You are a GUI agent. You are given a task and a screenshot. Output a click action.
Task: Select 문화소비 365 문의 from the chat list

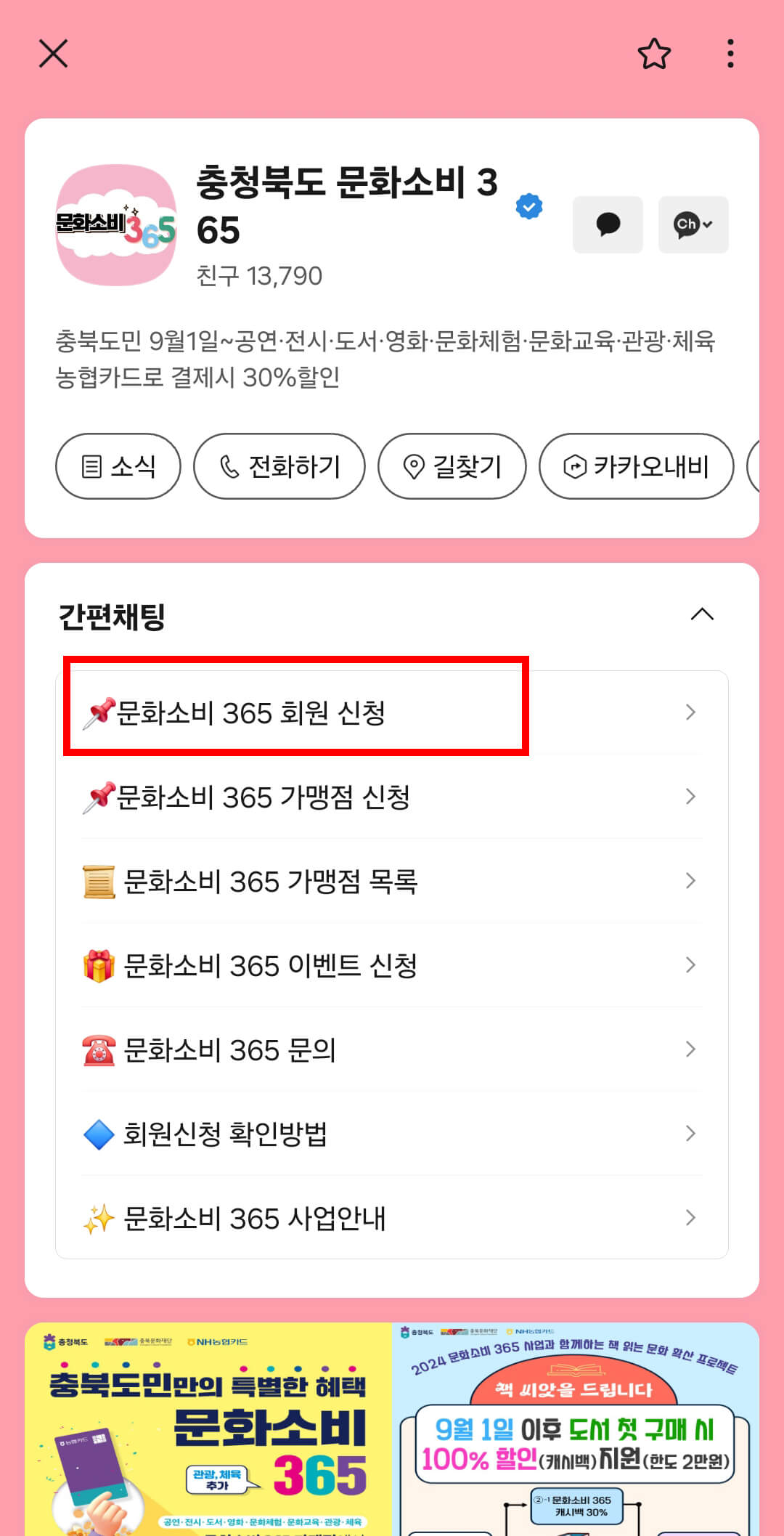tap(290, 1049)
